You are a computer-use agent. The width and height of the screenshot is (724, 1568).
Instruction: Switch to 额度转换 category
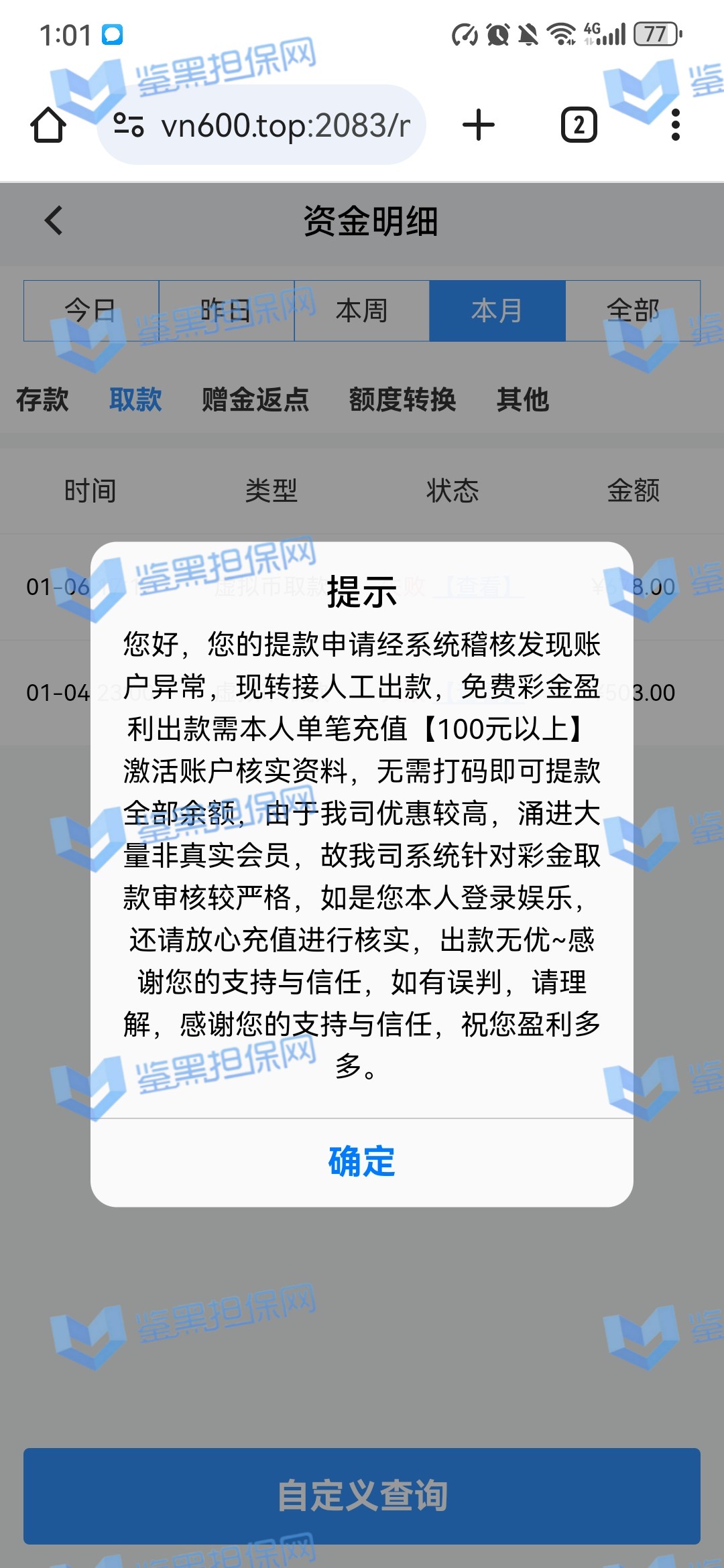(x=402, y=399)
